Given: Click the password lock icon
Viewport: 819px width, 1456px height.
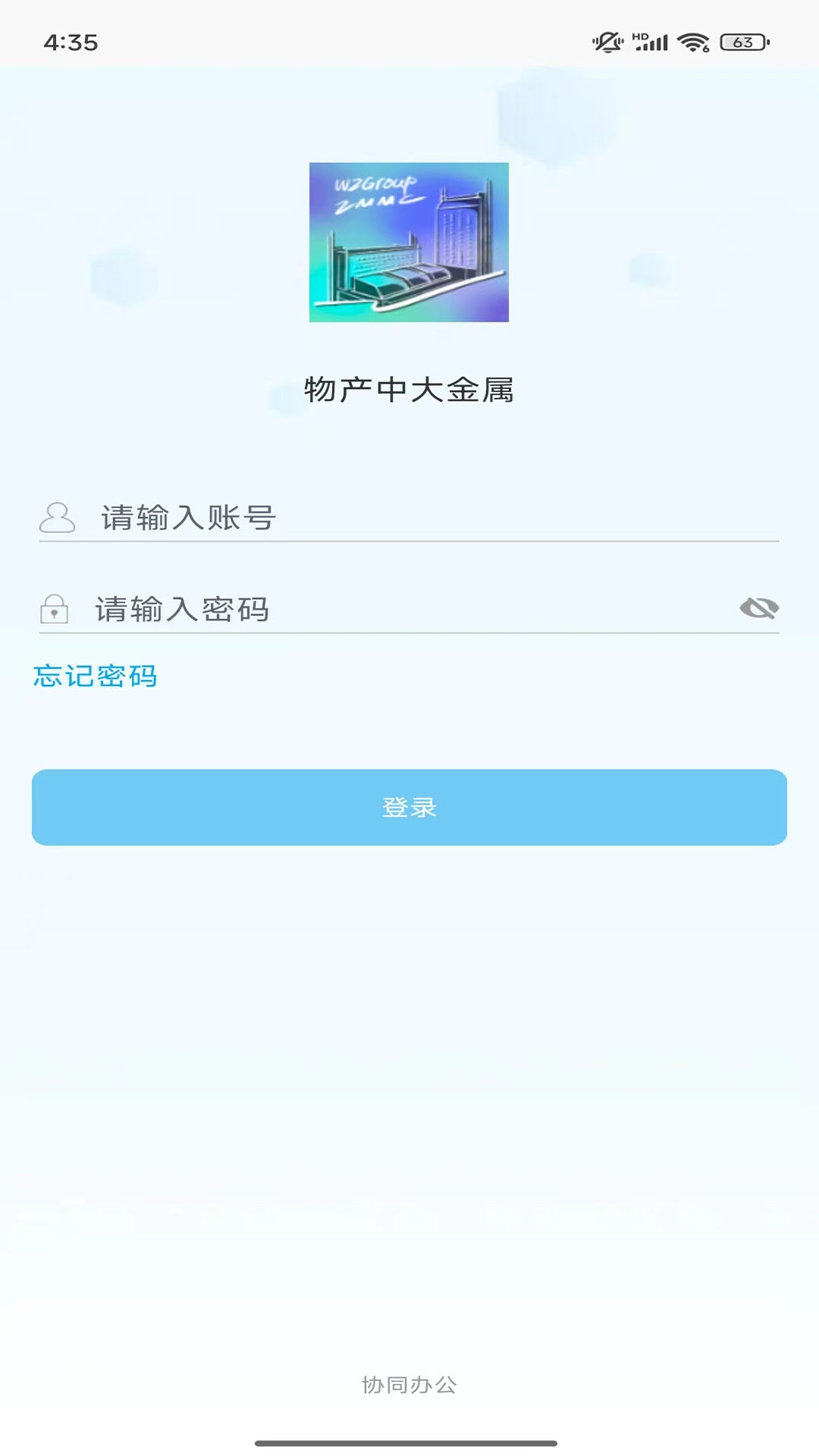Looking at the screenshot, I should [53, 609].
